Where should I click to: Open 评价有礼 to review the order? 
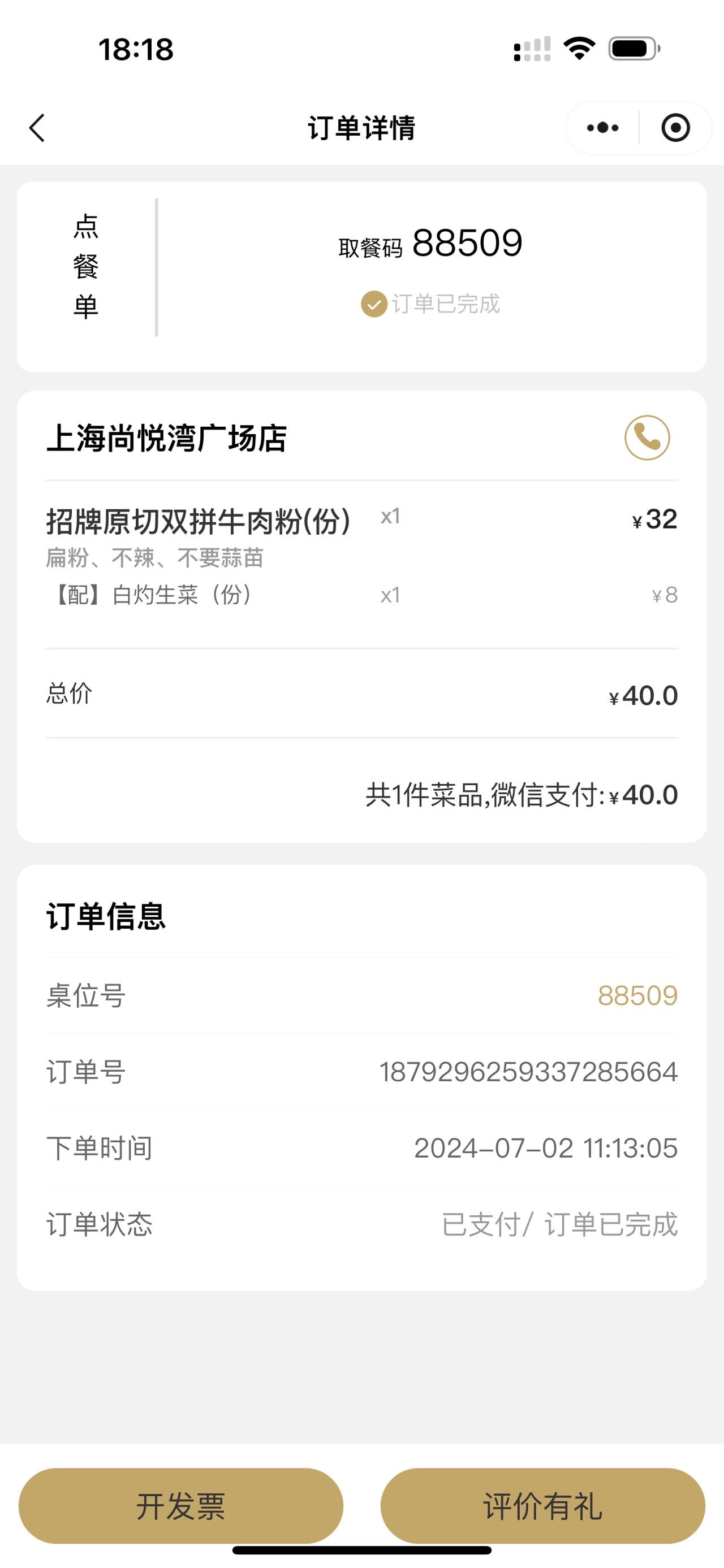click(x=542, y=1505)
